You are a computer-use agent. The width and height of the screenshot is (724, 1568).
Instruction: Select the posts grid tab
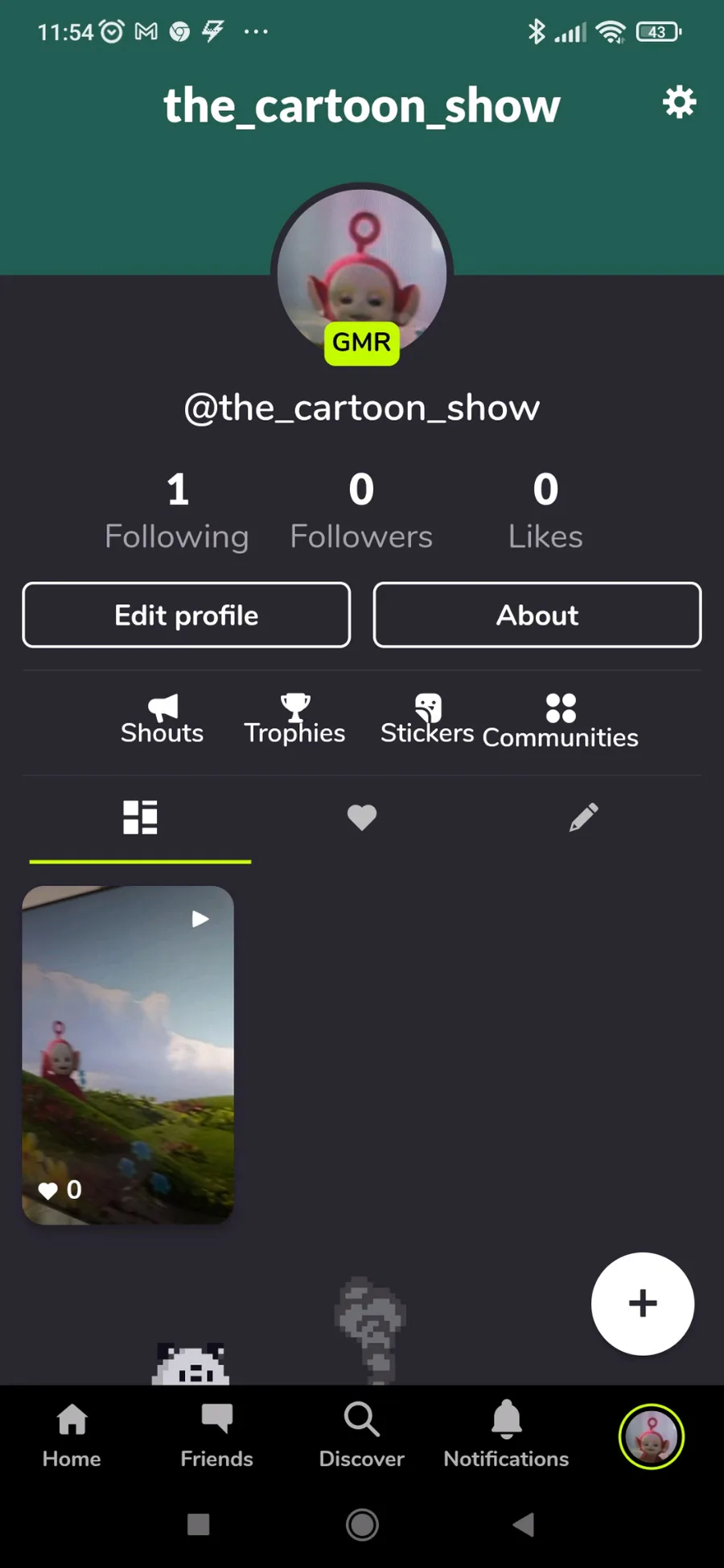(140, 818)
